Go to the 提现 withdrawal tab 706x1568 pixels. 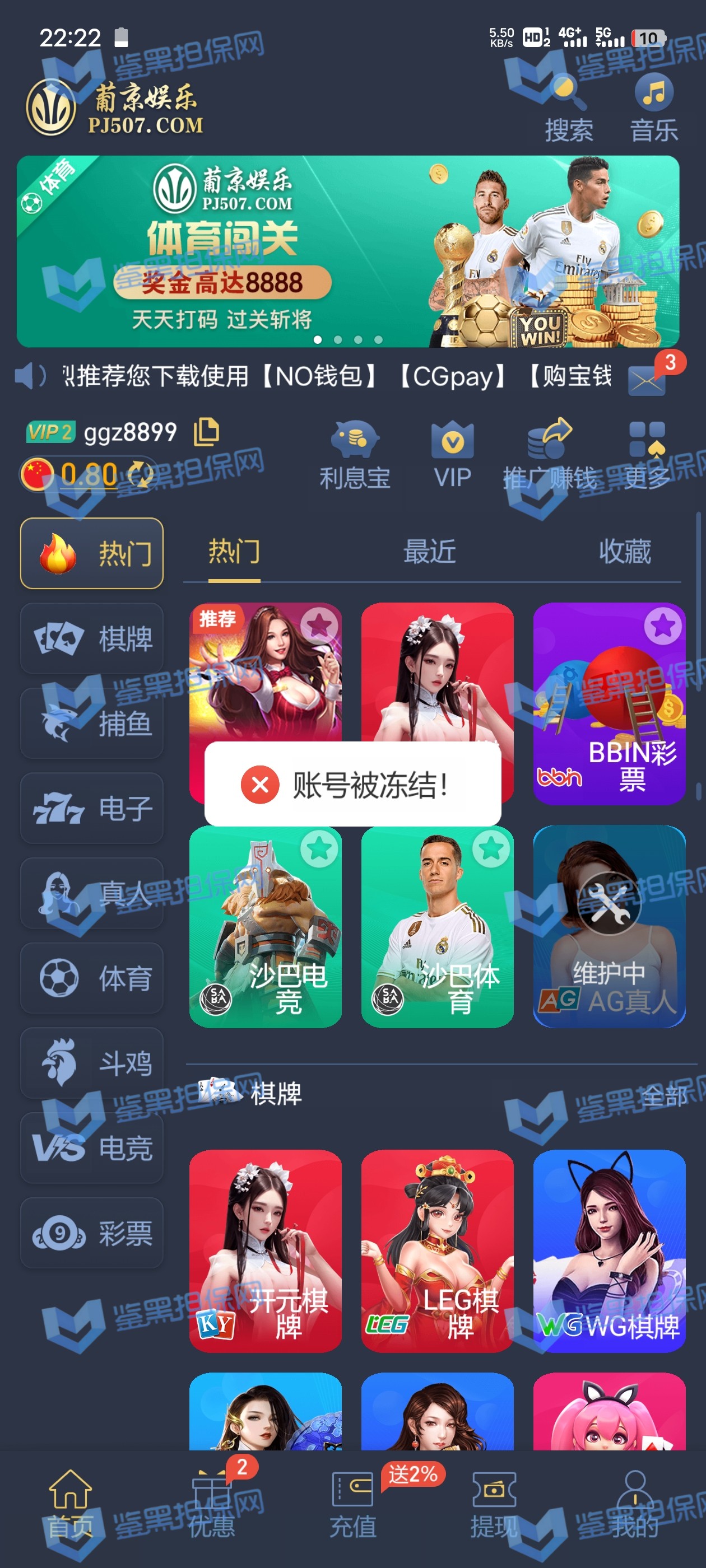pyautogui.click(x=494, y=1504)
